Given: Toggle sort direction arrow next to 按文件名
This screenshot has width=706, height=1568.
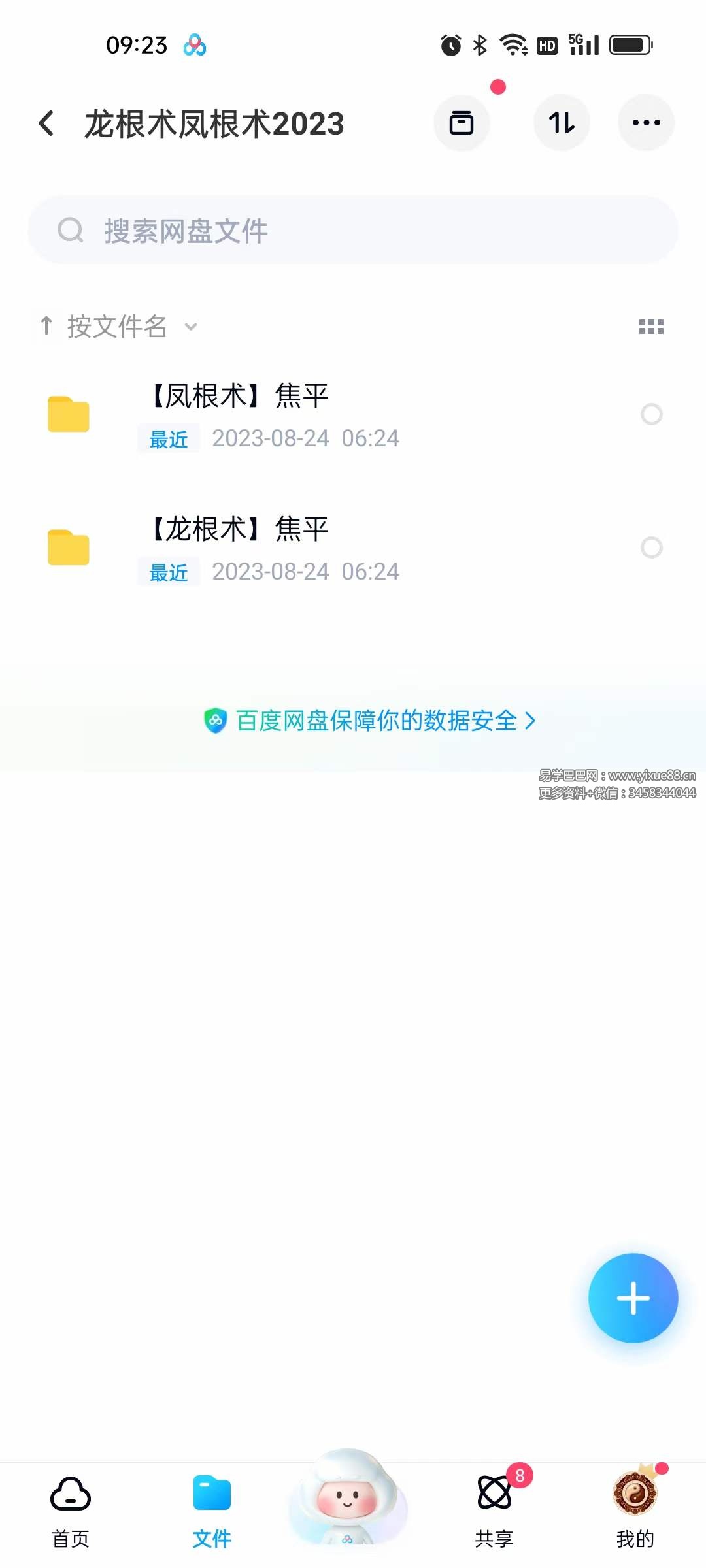Looking at the screenshot, I should pyautogui.click(x=46, y=327).
